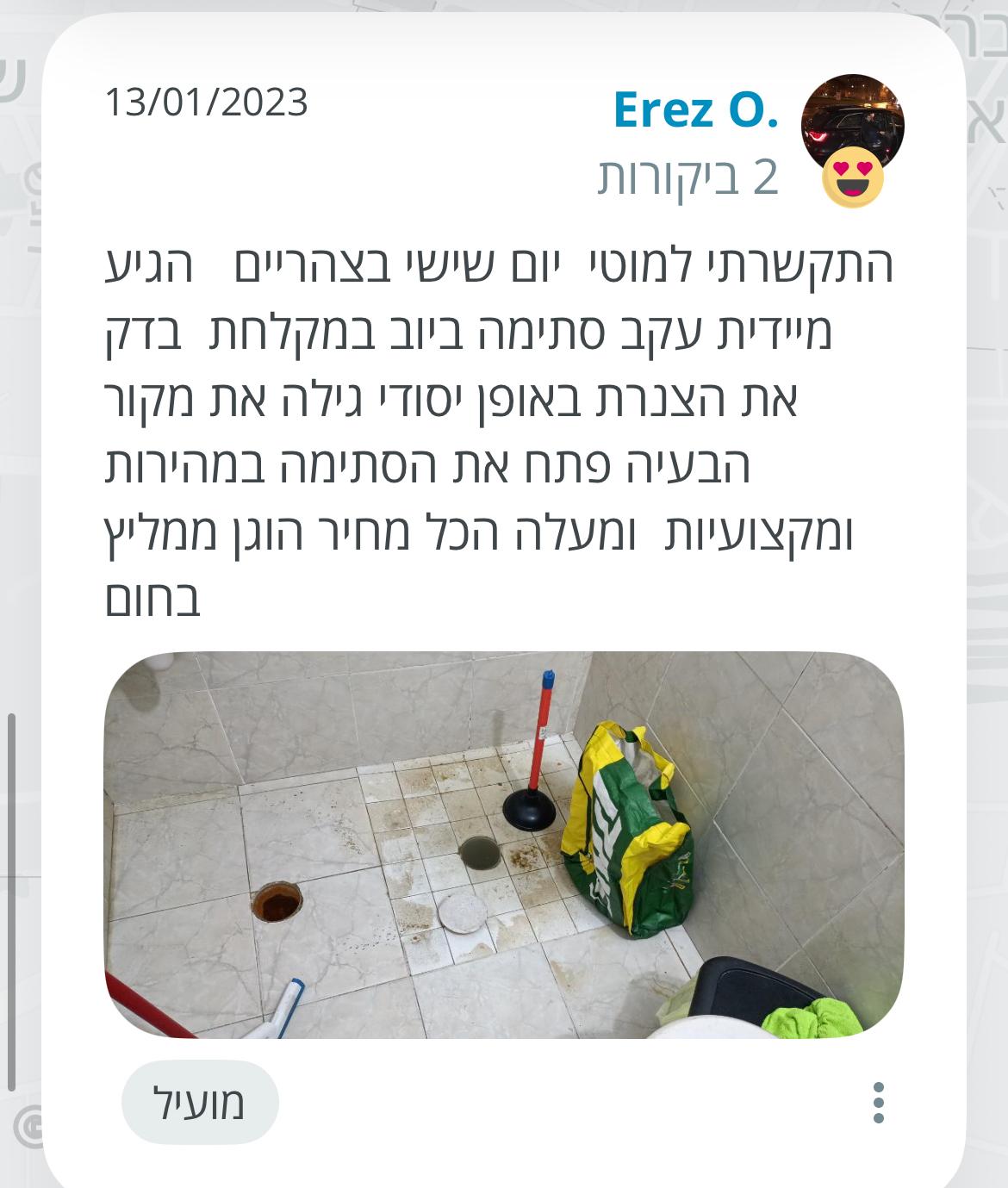Mark the review as מועיל (helpful)
The image size is (1008, 1188).
tap(200, 1103)
